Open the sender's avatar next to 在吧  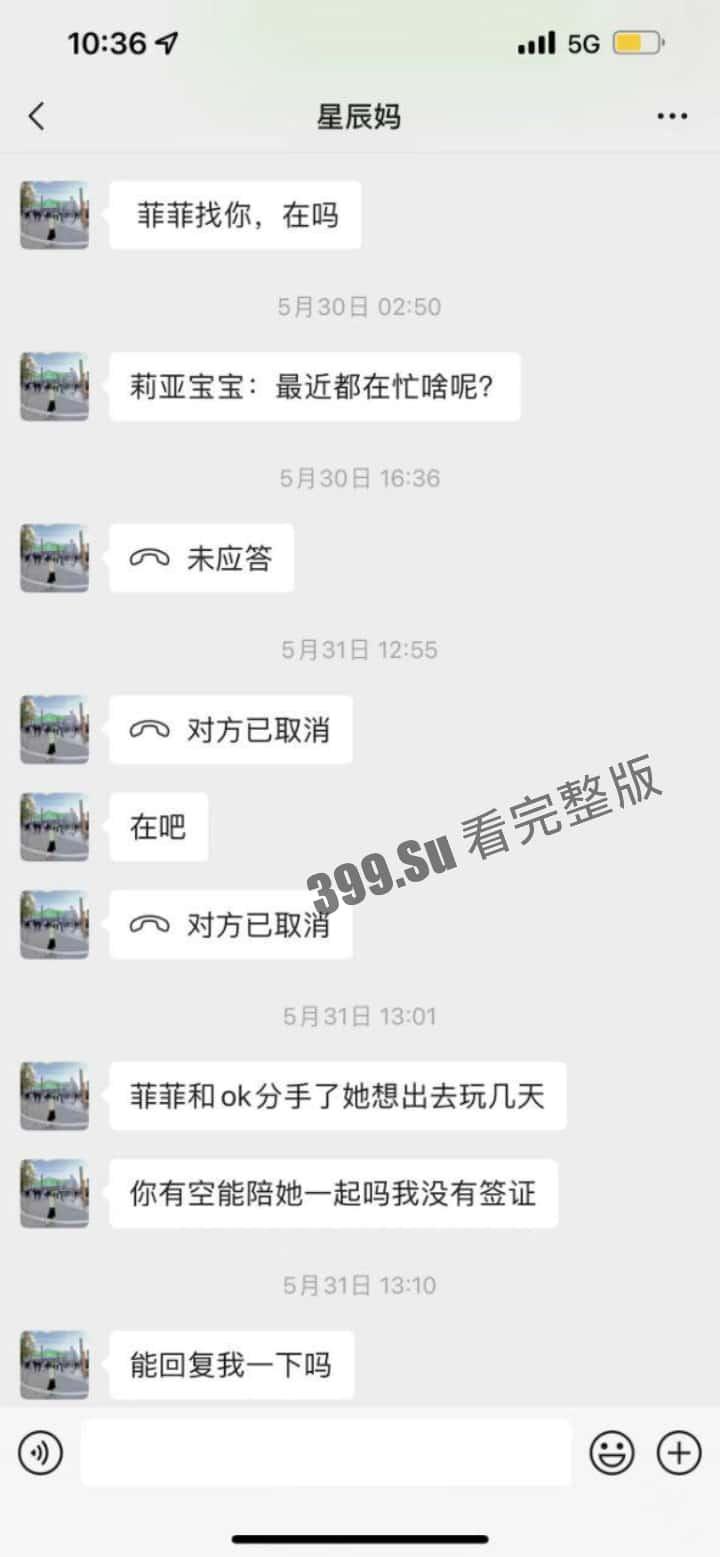pyautogui.click(x=54, y=825)
